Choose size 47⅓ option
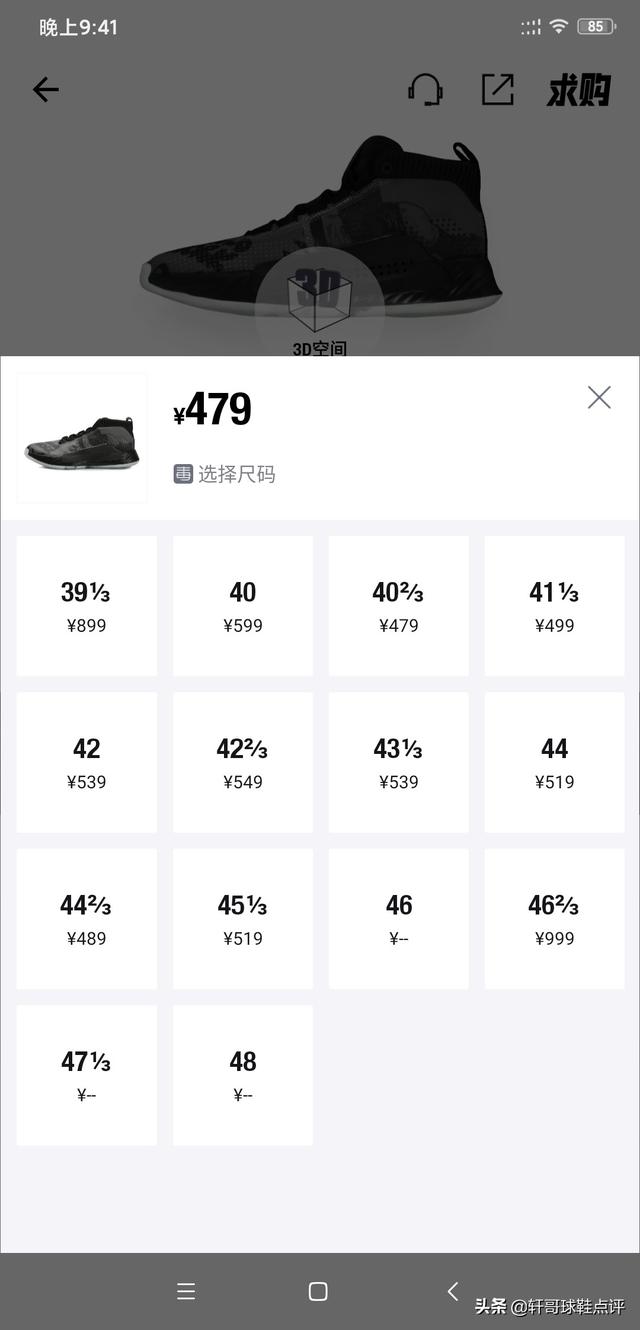The height and width of the screenshot is (1330, 640). pos(87,1075)
